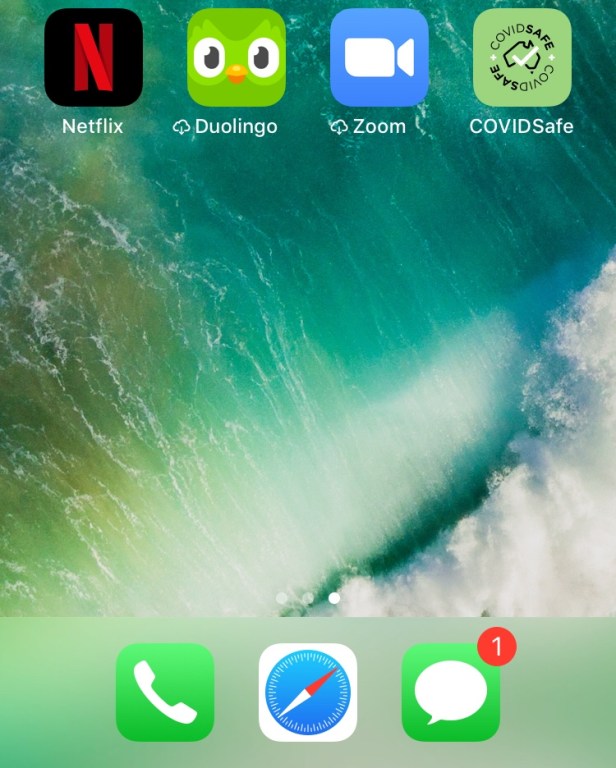This screenshot has width=616, height=768.
Task: Open Messages with one unread notification
Action: click(x=450, y=692)
